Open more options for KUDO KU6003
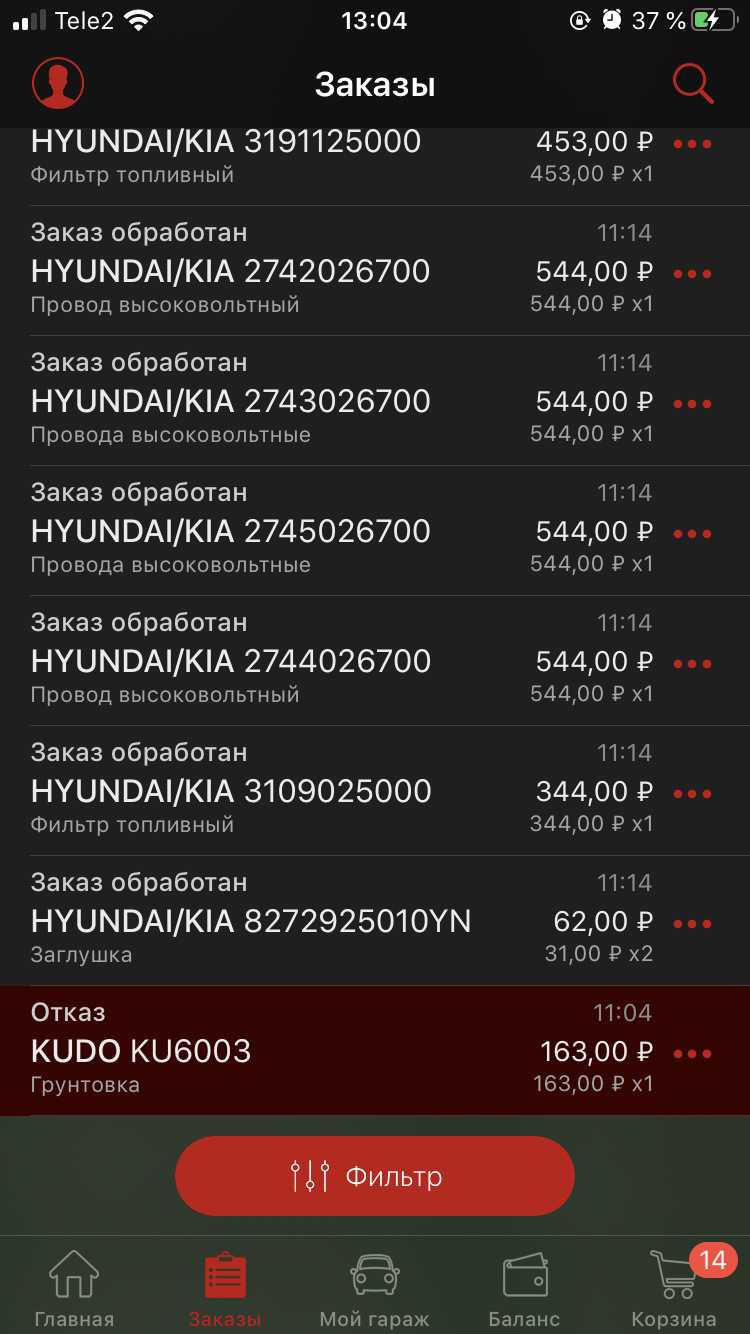Image resolution: width=750 pixels, height=1334 pixels. [692, 1054]
